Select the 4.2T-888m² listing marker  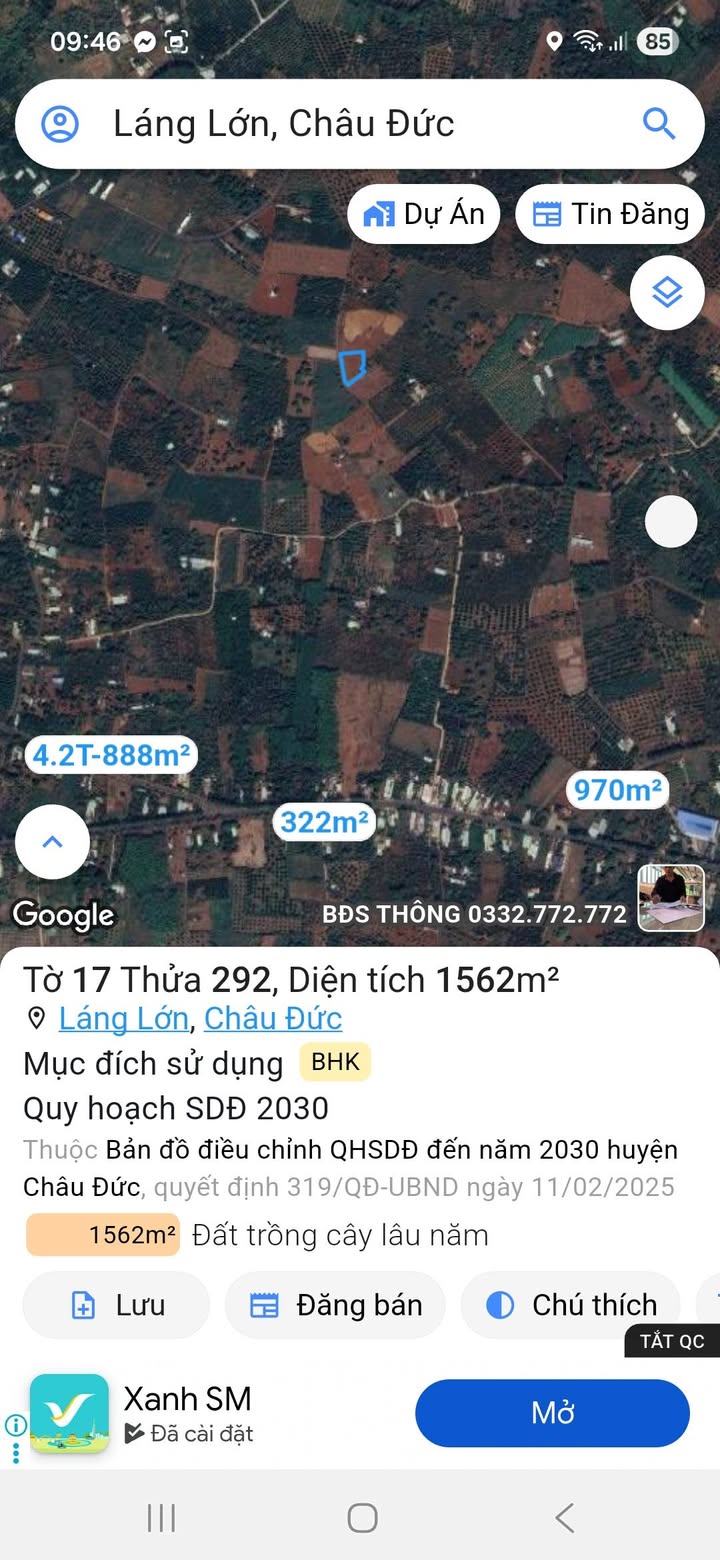click(111, 755)
